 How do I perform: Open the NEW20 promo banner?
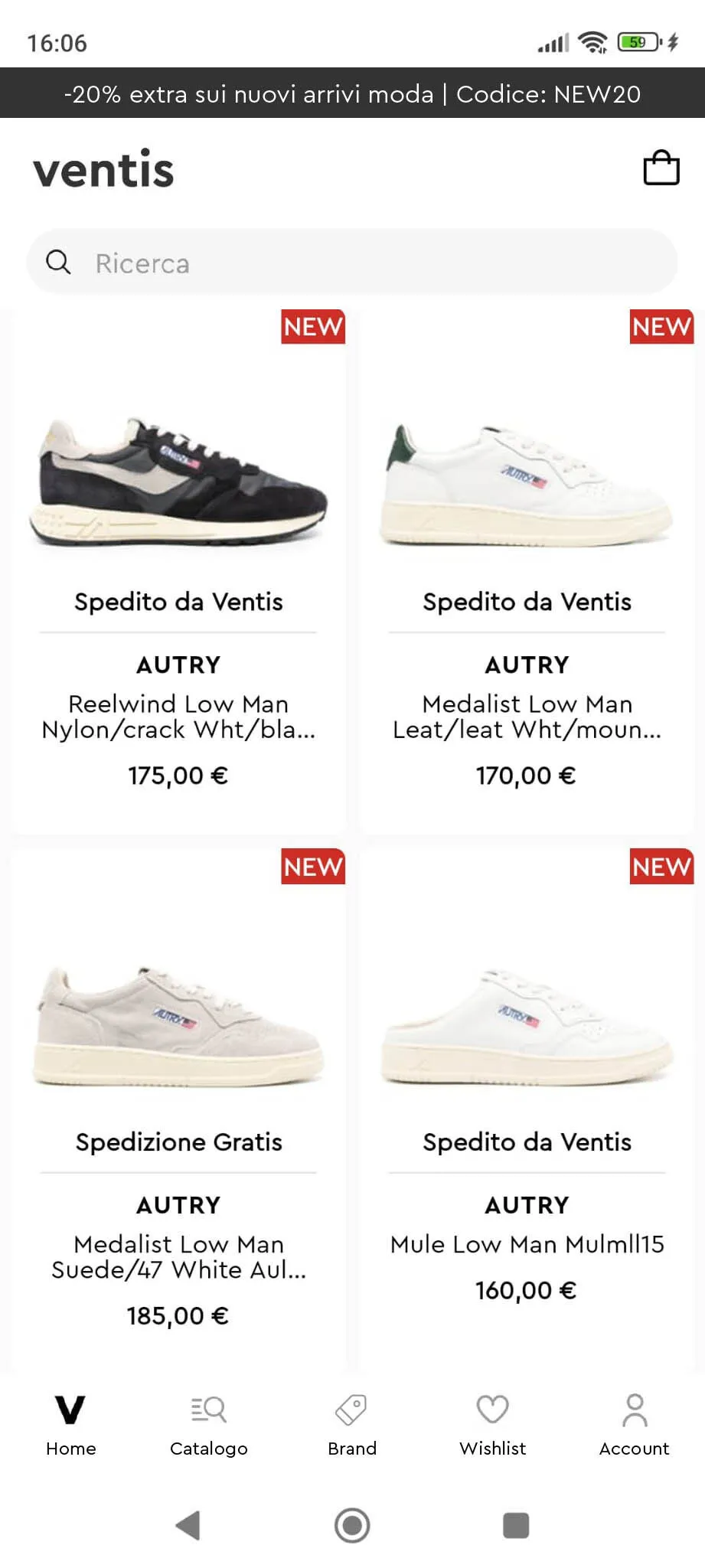(x=352, y=93)
